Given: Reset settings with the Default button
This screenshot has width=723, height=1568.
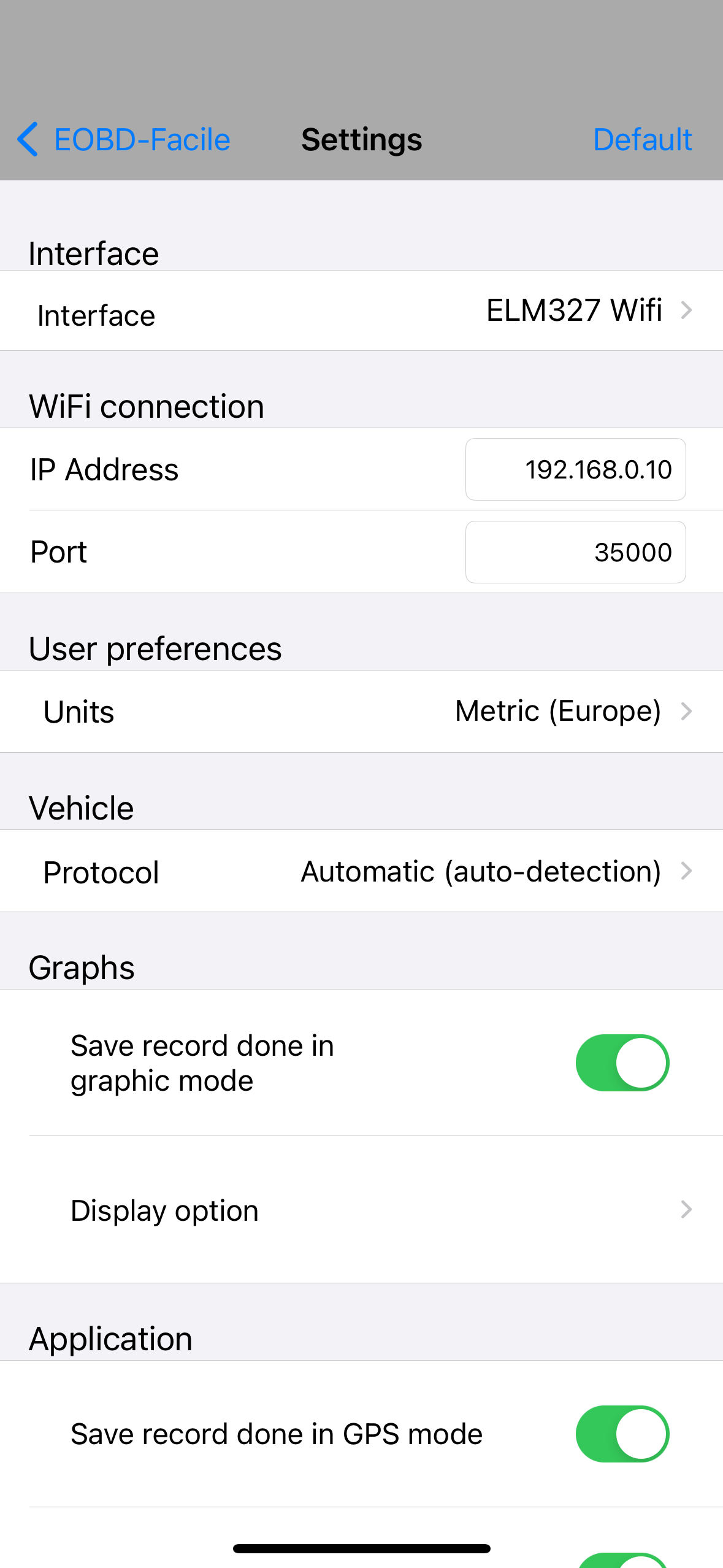Looking at the screenshot, I should (x=641, y=140).
